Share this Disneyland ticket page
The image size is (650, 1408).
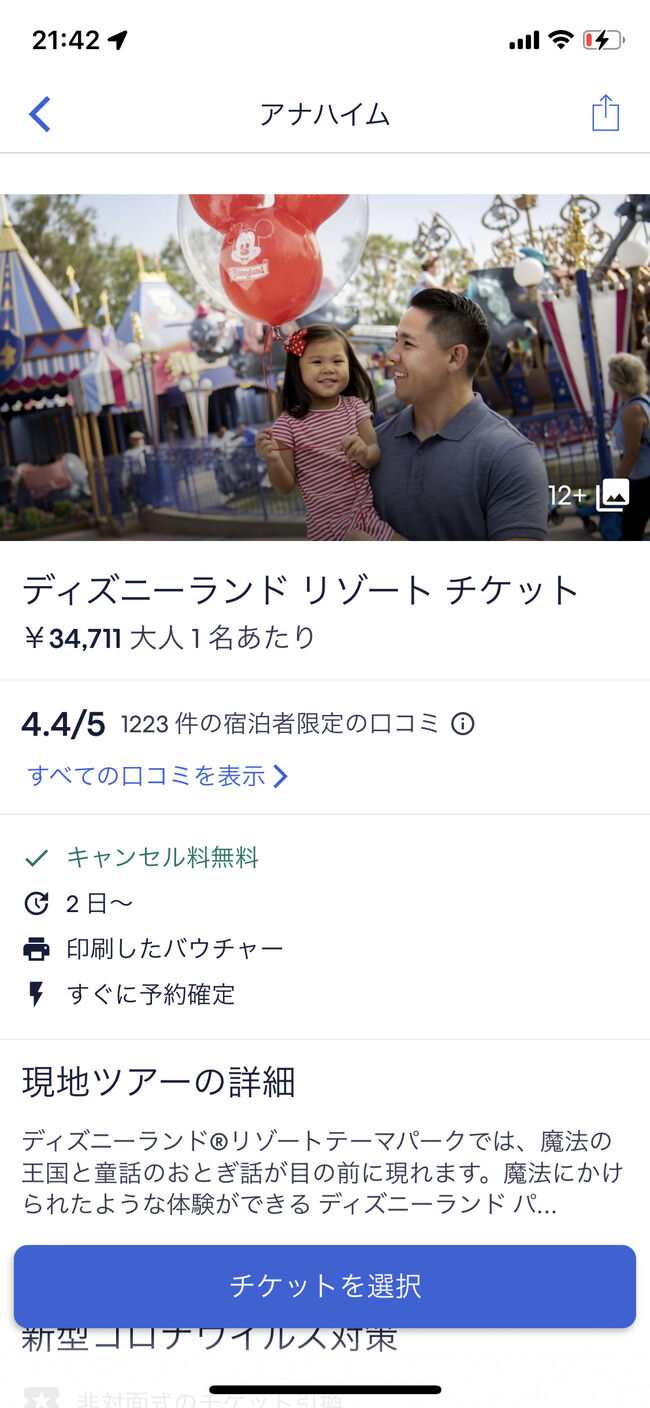(x=605, y=113)
